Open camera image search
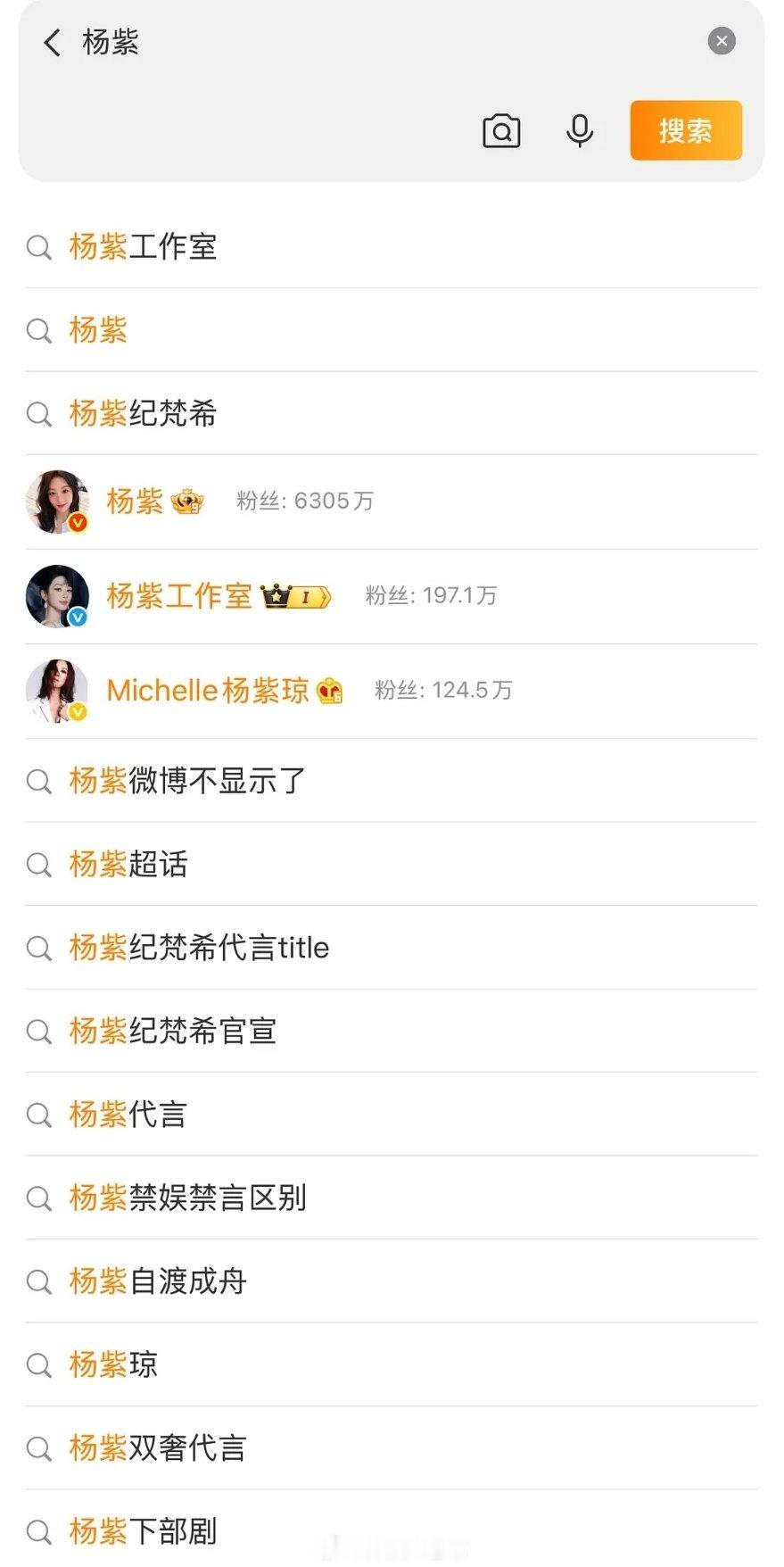This screenshot has width=784, height=1567. pos(501,131)
